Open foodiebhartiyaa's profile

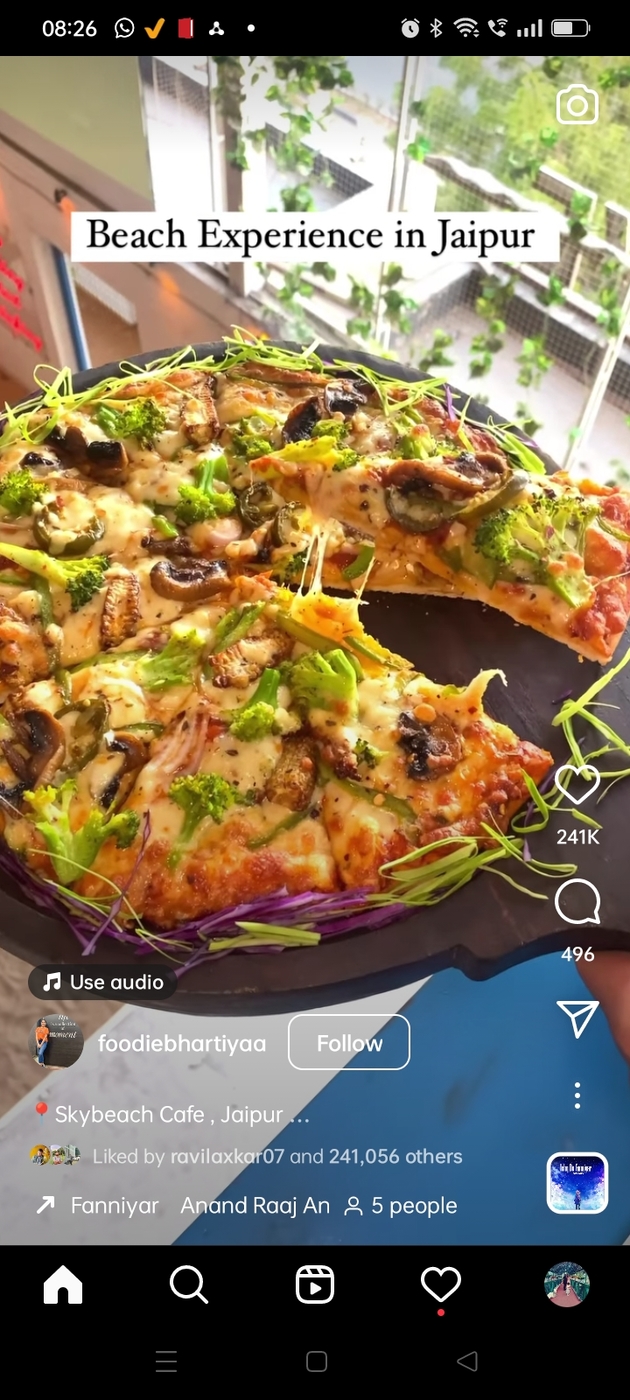(181, 1043)
